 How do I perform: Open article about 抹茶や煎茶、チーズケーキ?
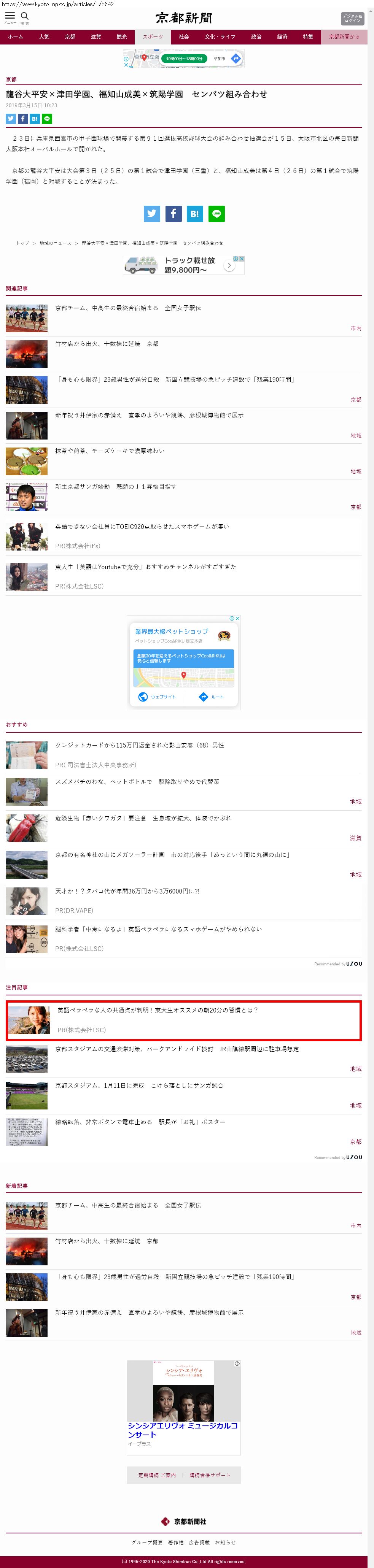[x=110, y=451]
